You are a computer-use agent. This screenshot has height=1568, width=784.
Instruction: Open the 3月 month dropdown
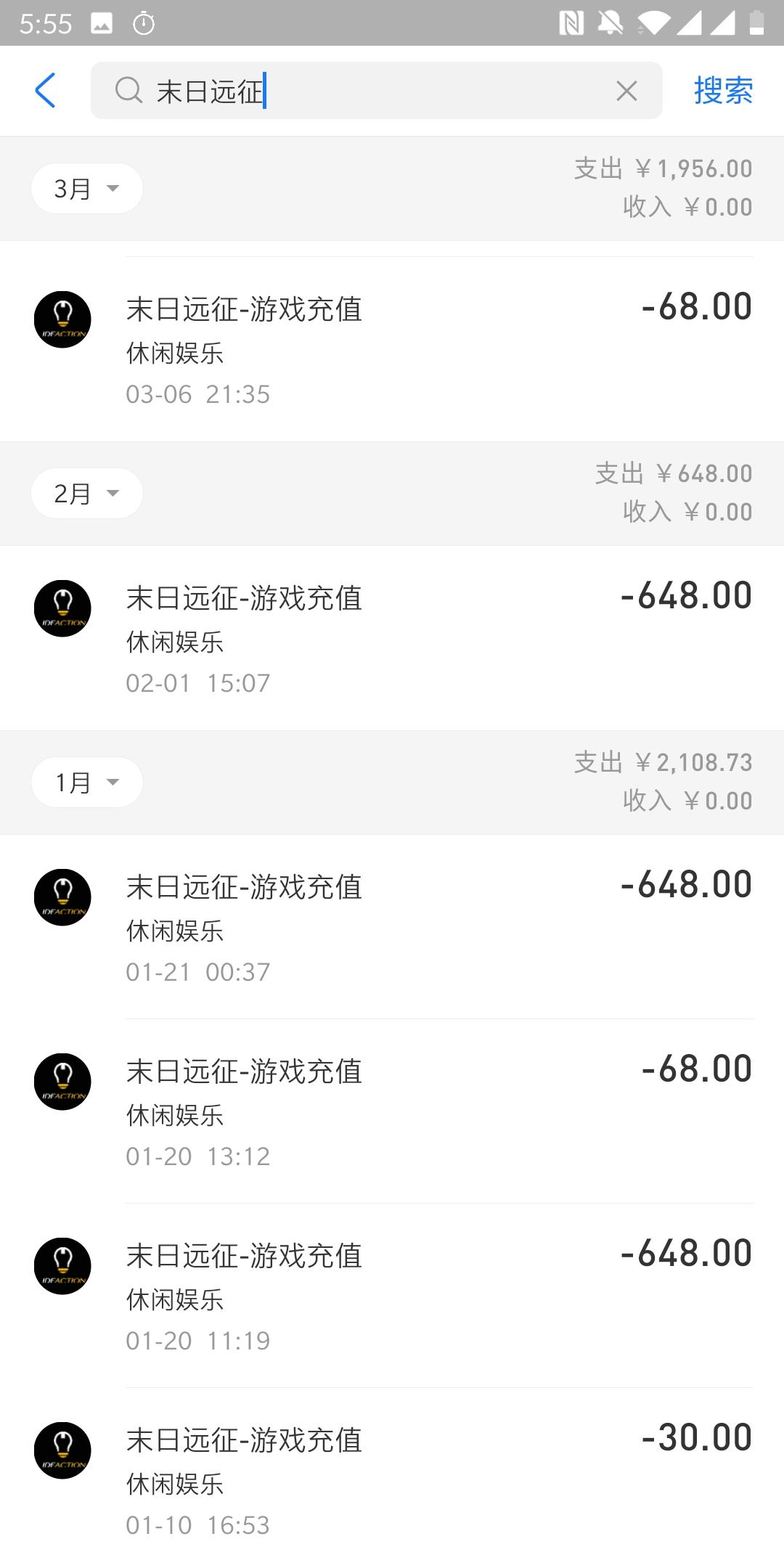(x=86, y=189)
